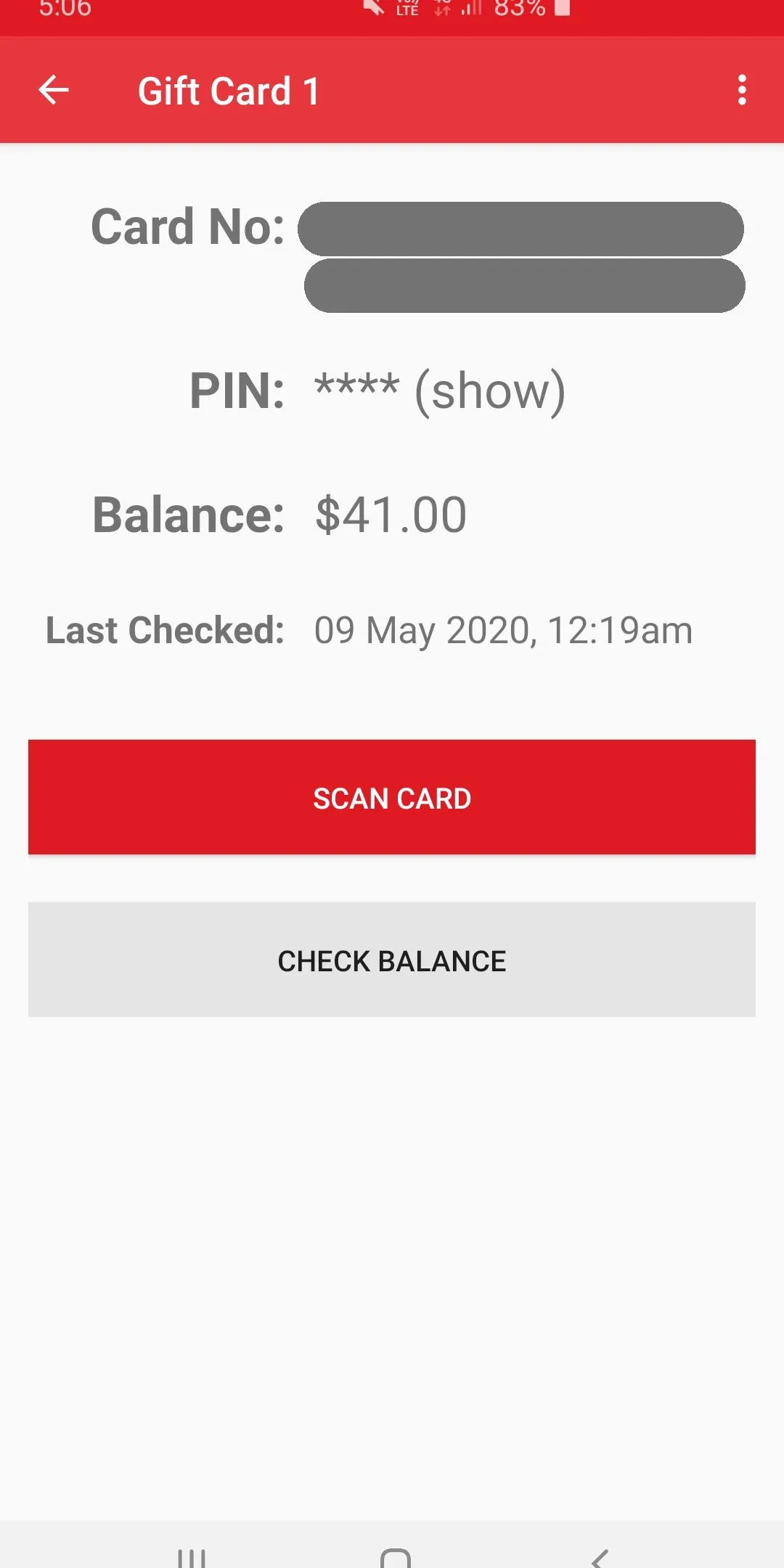Screen dimensions: 784x1568
Task: Tap the Balance amount of $41.00
Action: [390, 513]
